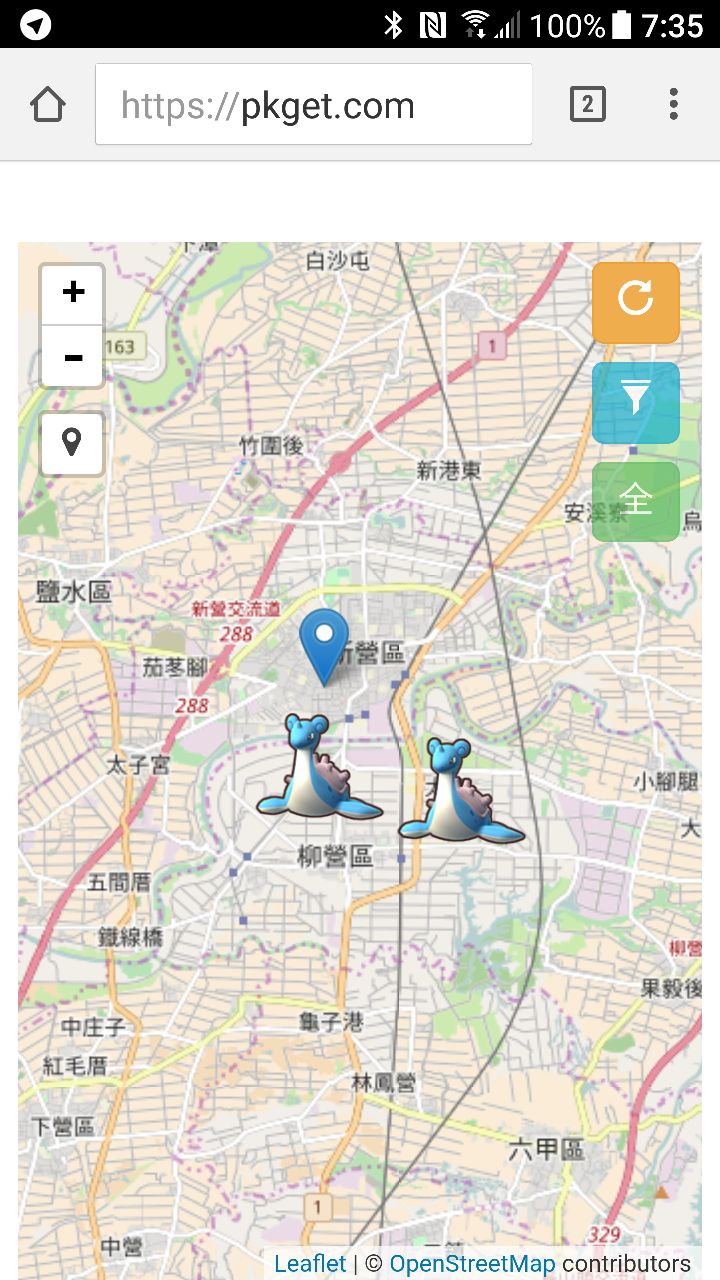Select the Lapras marker nearest the blue pin
Image resolution: width=720 pixels, height=1280 pixels.
pos(316,770)
